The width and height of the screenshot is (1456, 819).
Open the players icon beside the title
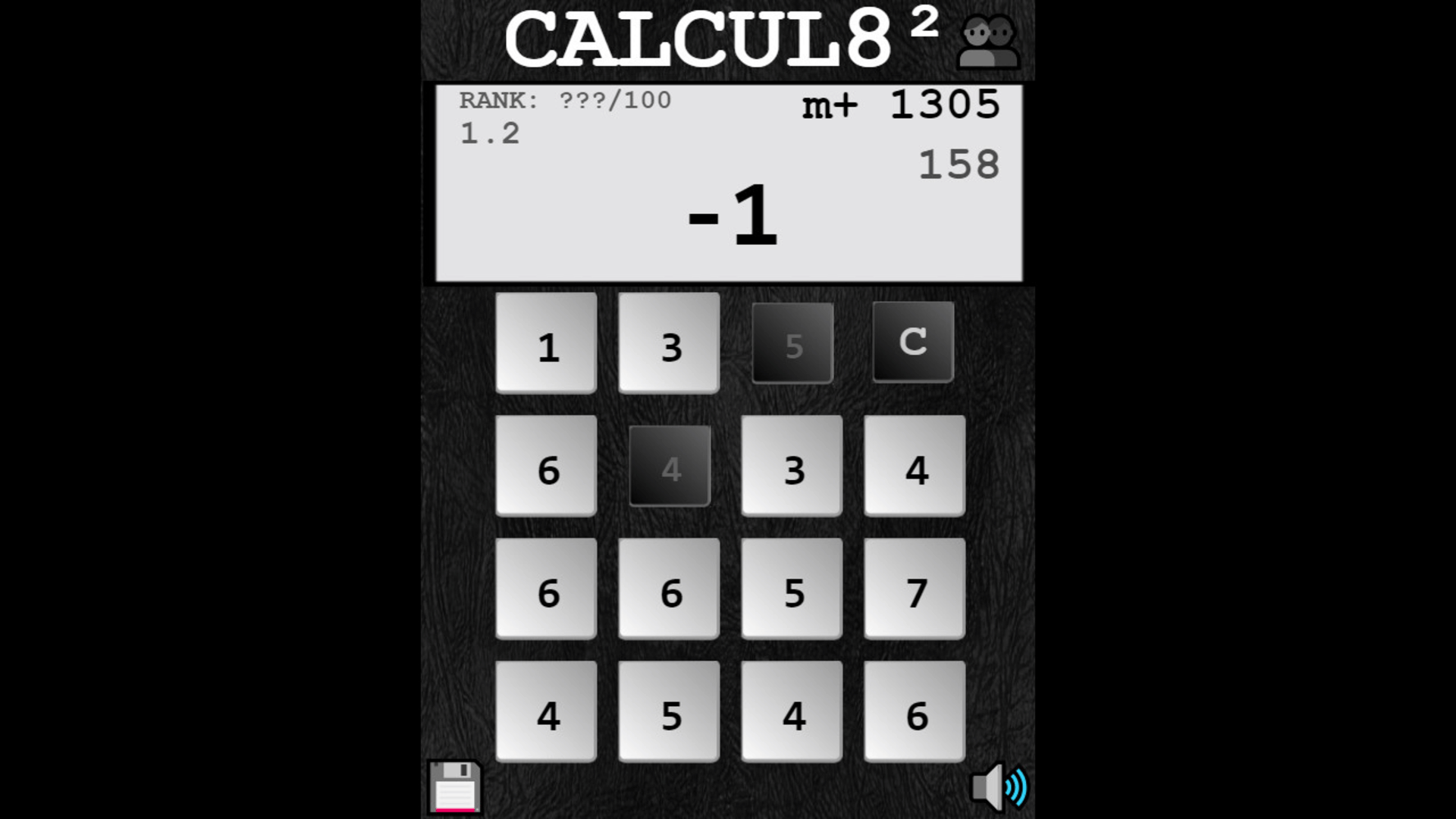click(x=989, y=42)
